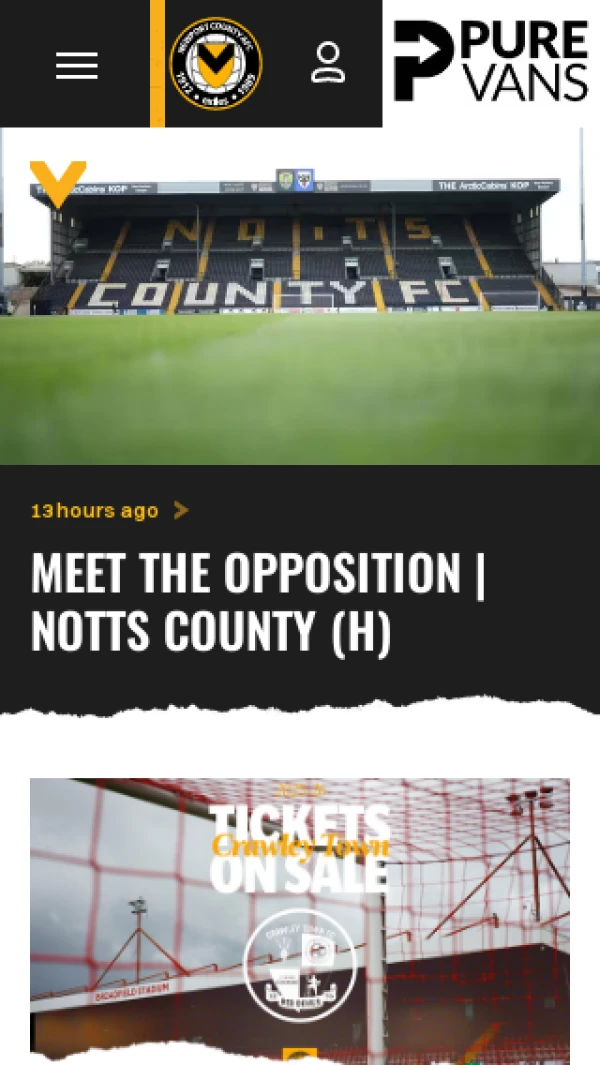Open the user account profile icon
Screen dimensions: 600x1065
click(x=328, y=63)
